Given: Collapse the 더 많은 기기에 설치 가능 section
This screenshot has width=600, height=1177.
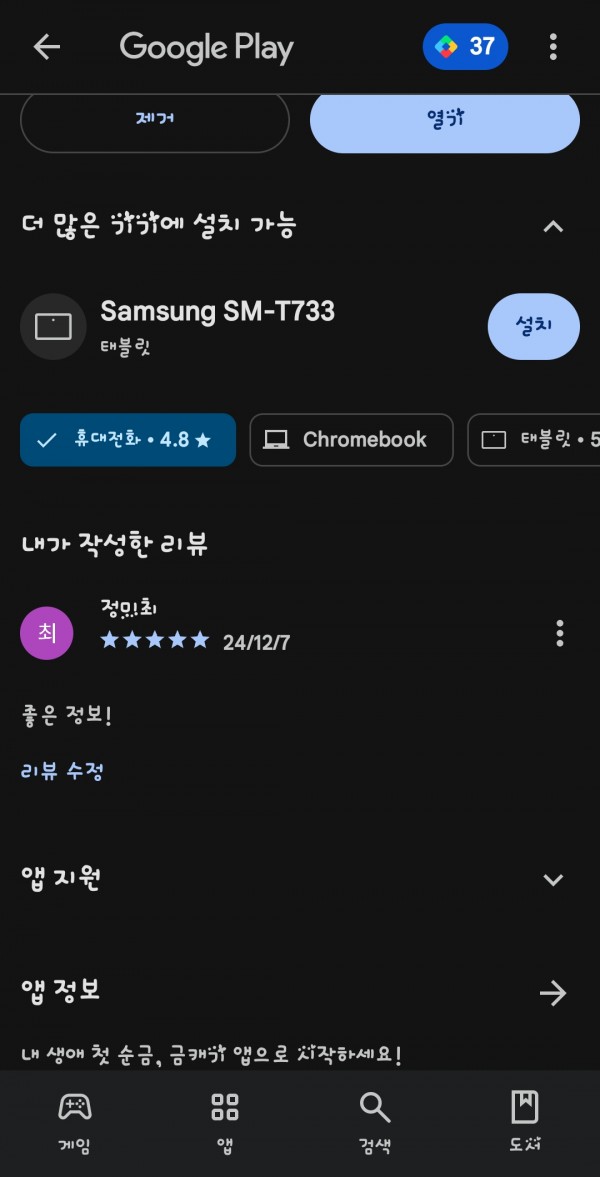Looking at the screenshot, I should (553, 226).
